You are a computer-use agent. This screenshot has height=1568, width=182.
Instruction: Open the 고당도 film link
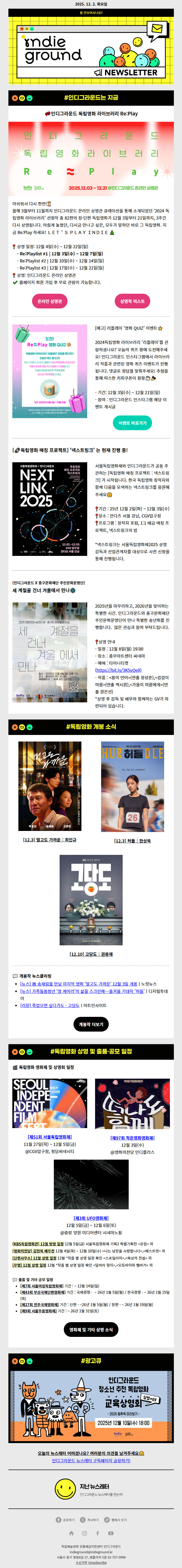coord(91,954)
